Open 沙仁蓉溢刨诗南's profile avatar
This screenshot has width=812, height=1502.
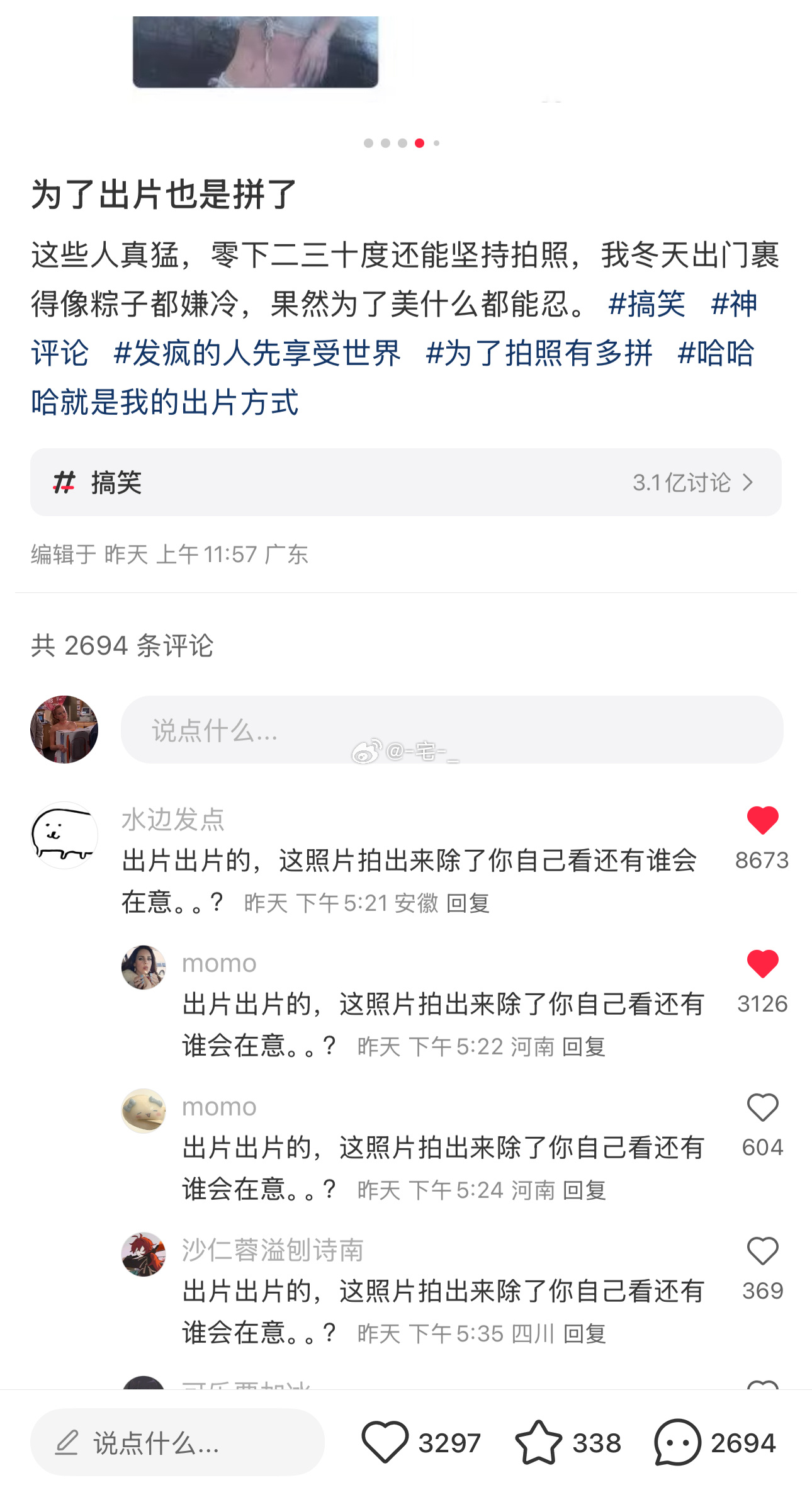click(x=144, y=1254)
